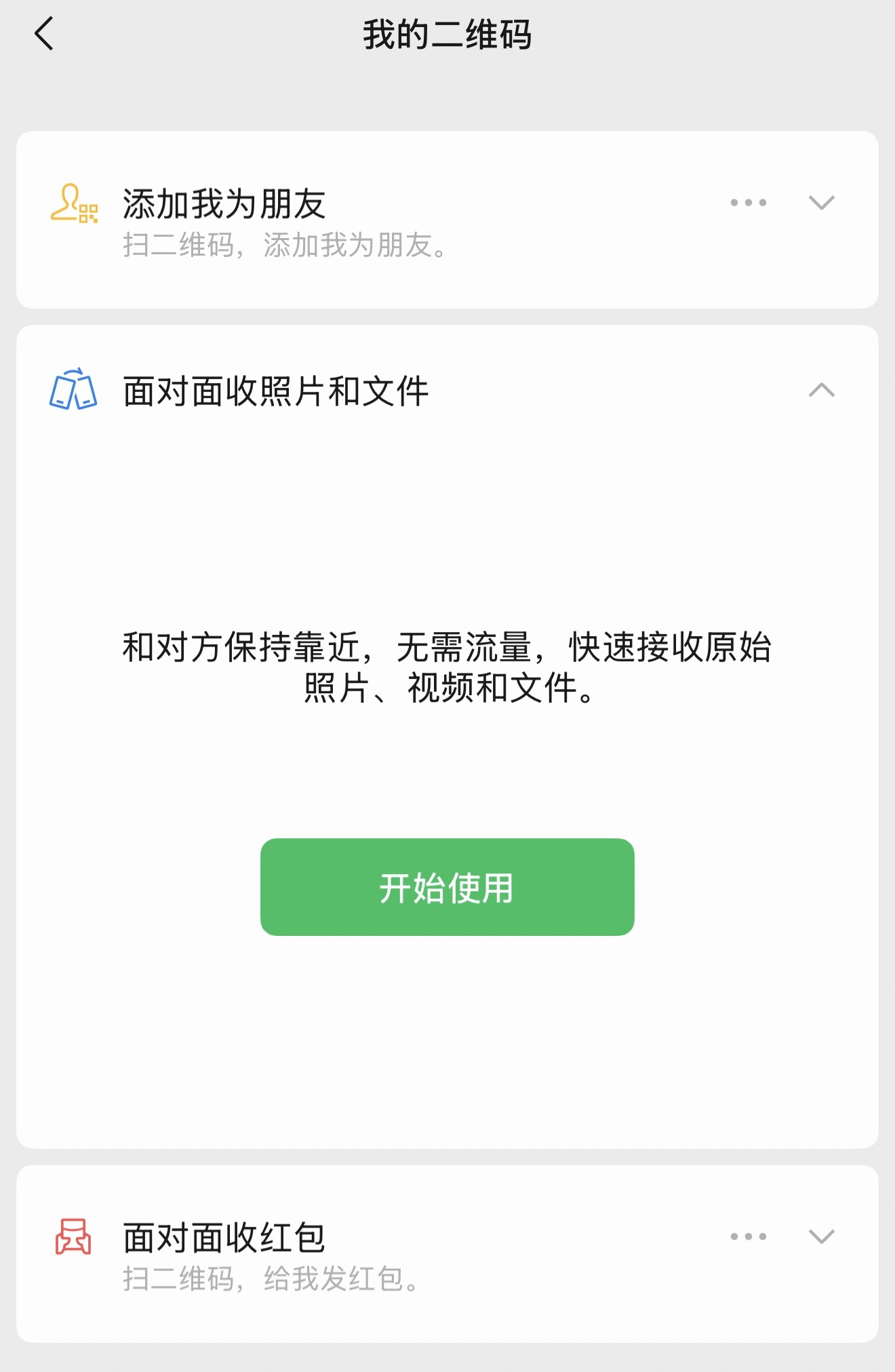Tap the 扫二维码, 添加我为朋友 subtitle
The width and height of the screenshot is (895, 1372).
click(285, 248)
